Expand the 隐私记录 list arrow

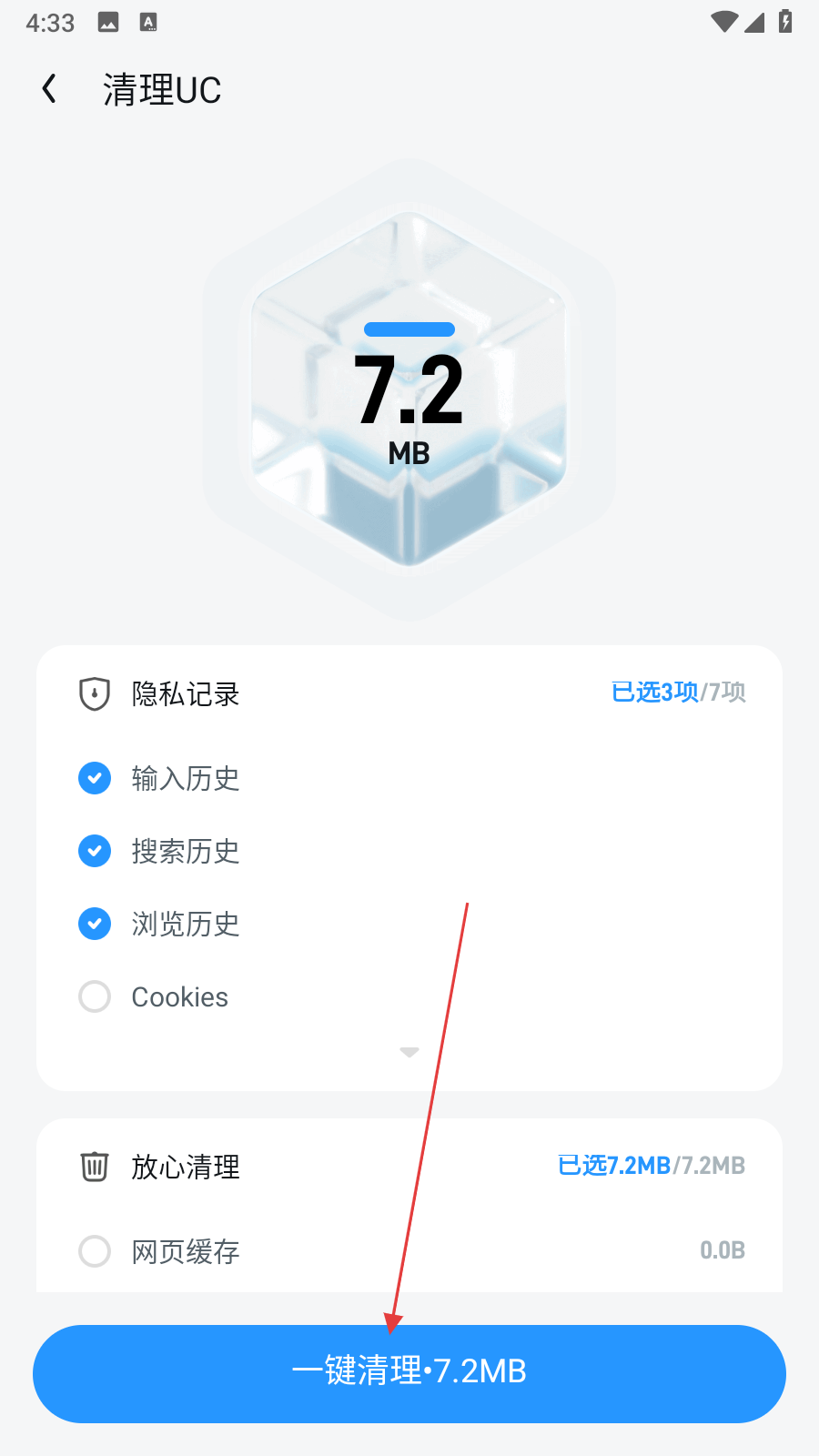pos(409,1052)
